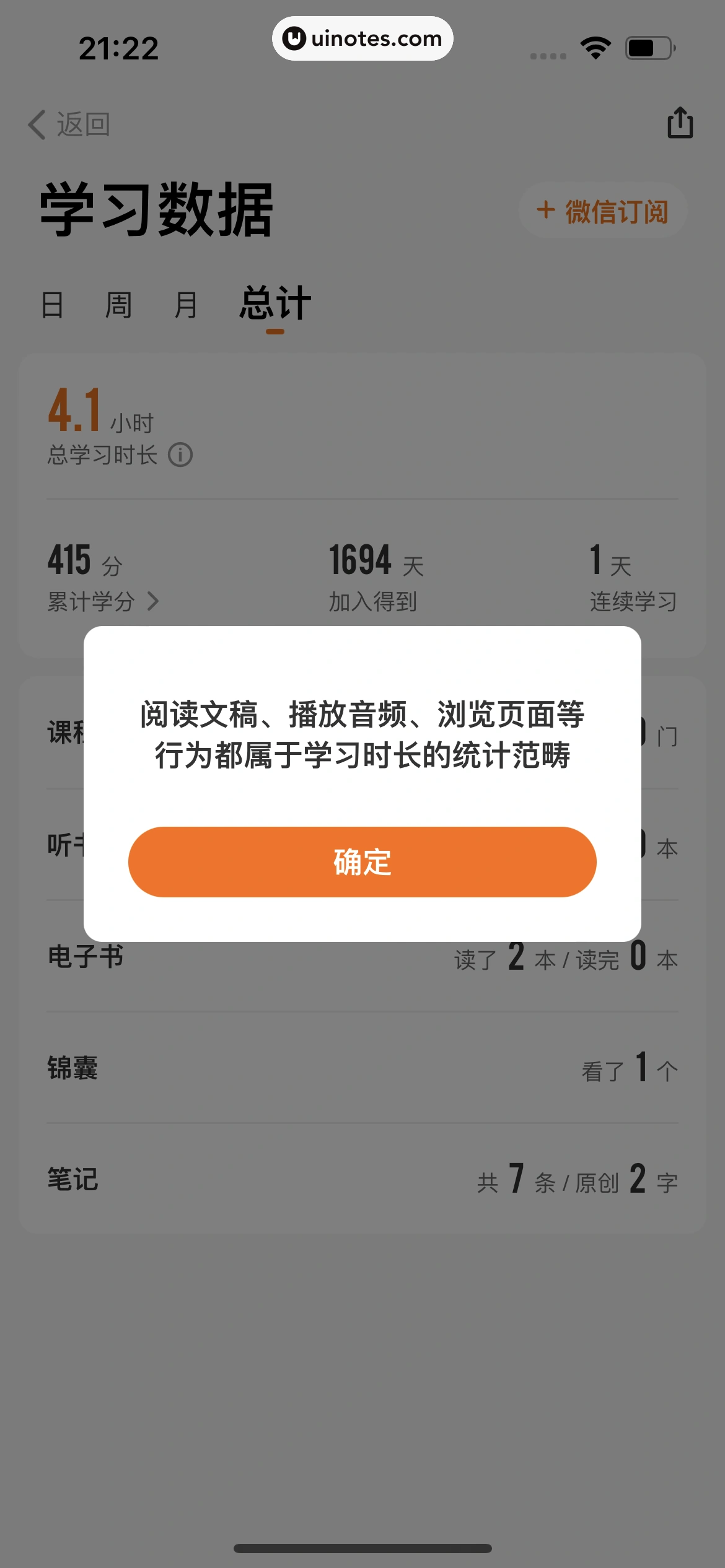The width and height of the screenshot is (725, 1568).
Task: Tap the battery icon in status bar
Action: (x=648, y=46)
